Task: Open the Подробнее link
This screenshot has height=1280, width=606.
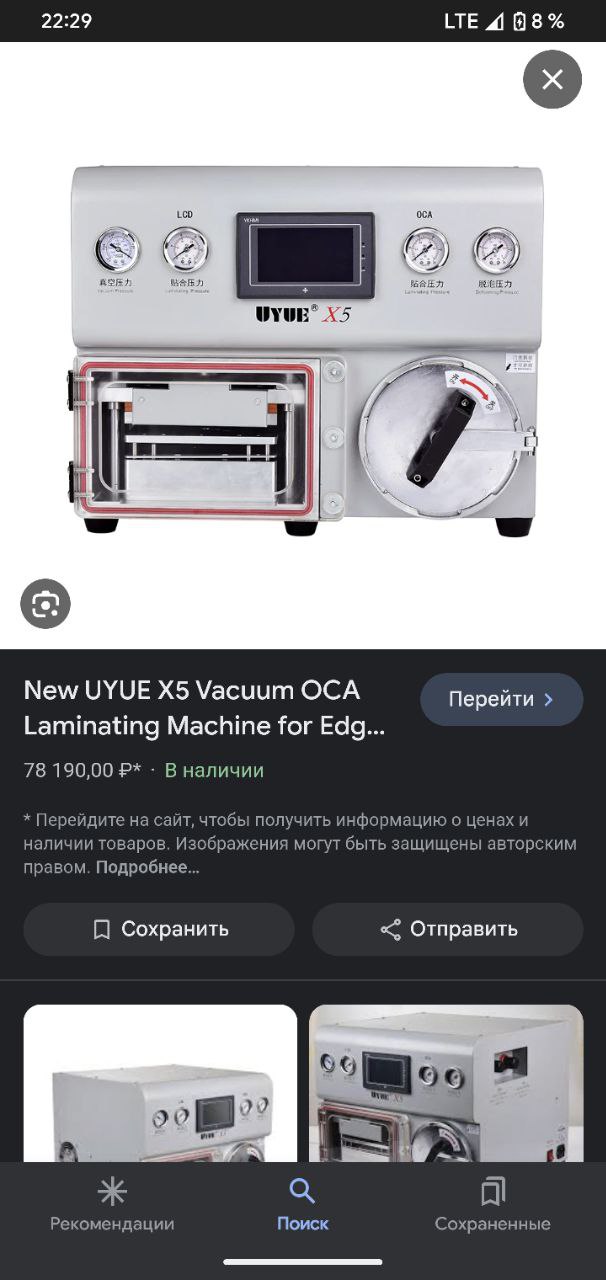Action: [x=147, y=867]
